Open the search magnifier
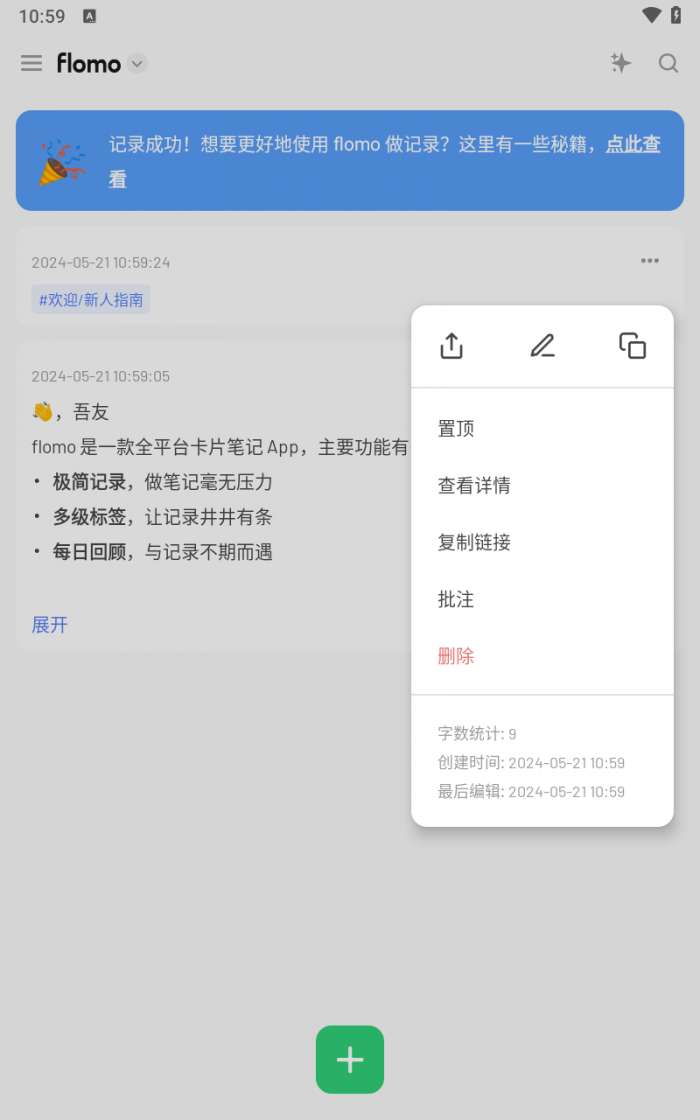The height and width of the screenshot is (1120, 700). pos(668,63)
